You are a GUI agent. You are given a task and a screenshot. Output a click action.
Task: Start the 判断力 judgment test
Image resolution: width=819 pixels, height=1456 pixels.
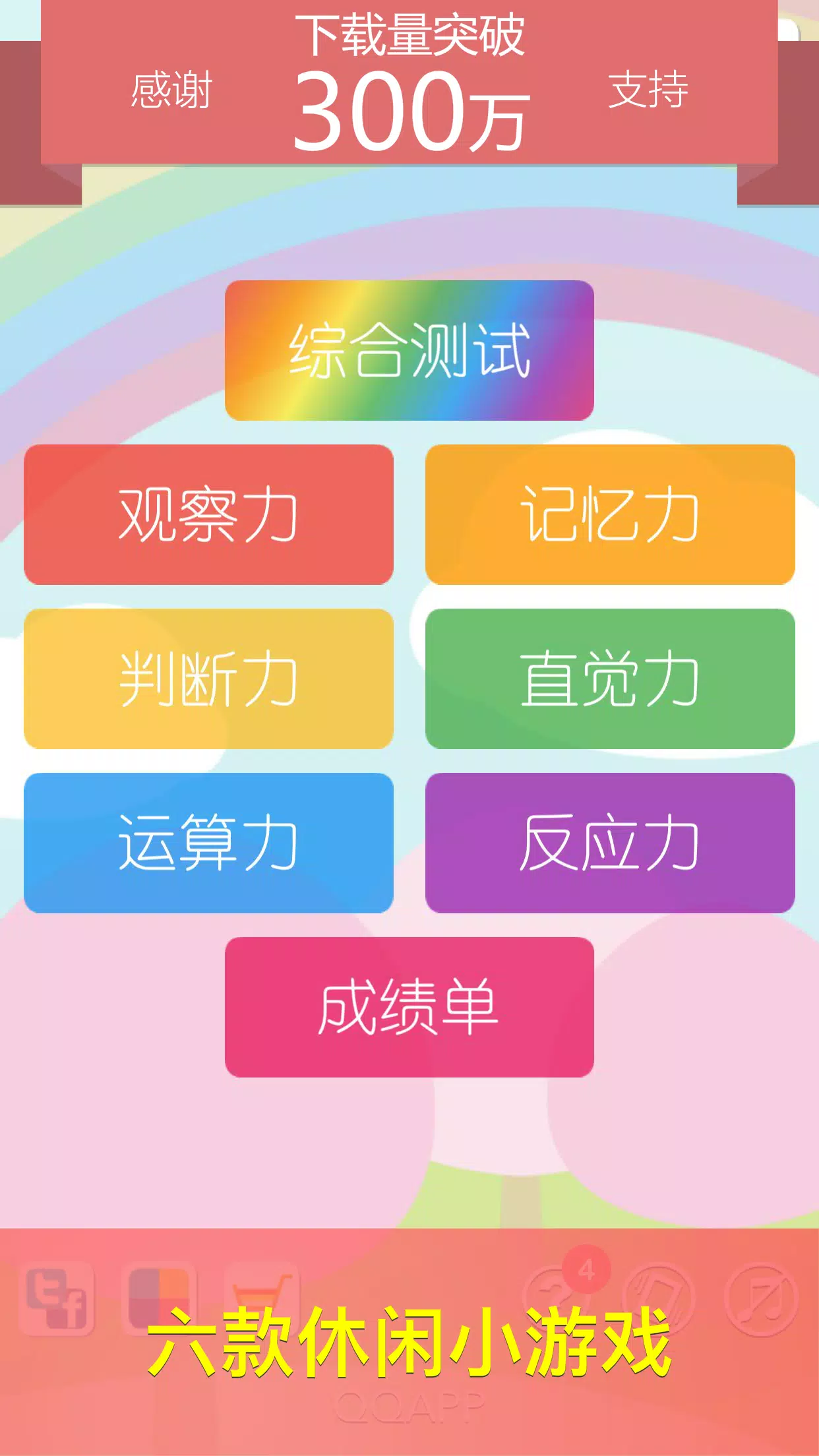point(211,681)
